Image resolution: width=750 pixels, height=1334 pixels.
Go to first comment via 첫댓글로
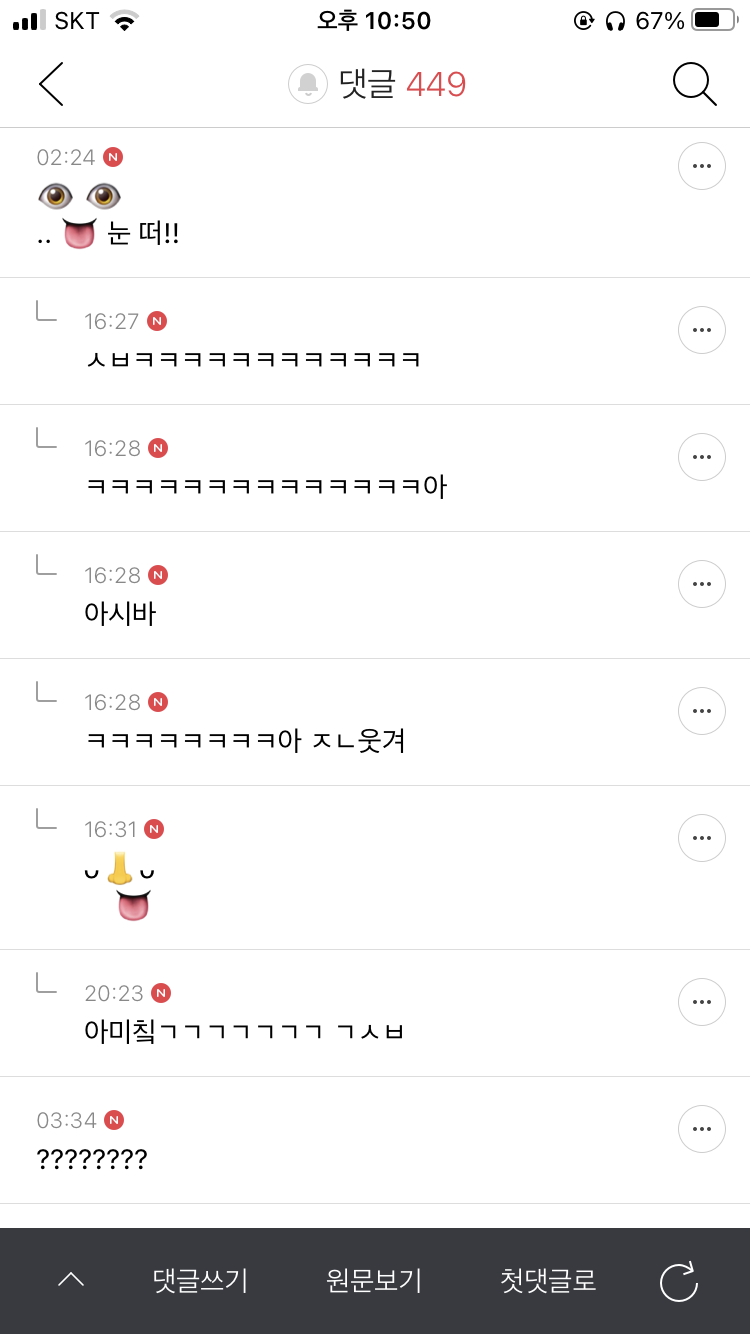coord(545,1280)
